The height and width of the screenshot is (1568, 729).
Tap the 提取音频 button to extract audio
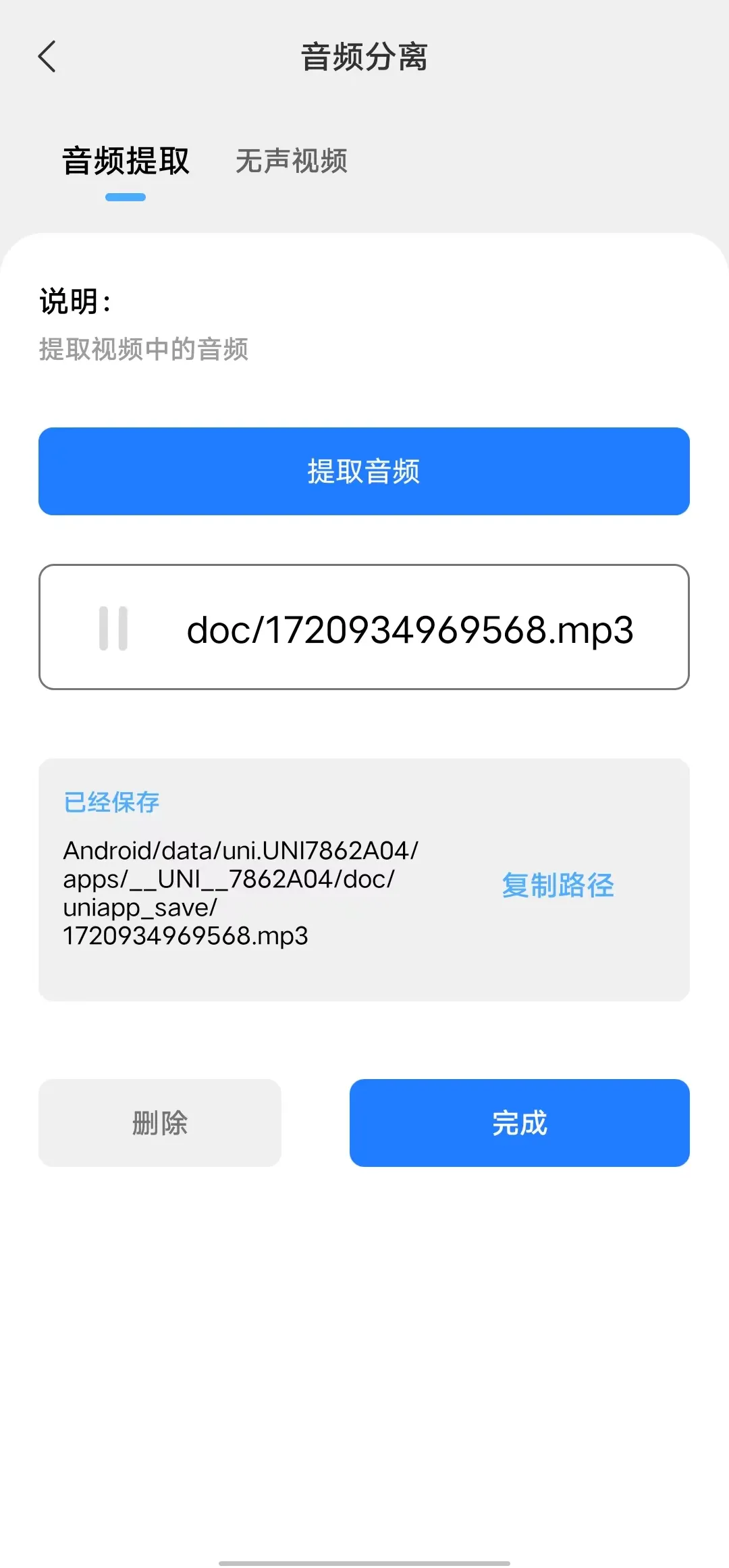[x=364, y=471]
